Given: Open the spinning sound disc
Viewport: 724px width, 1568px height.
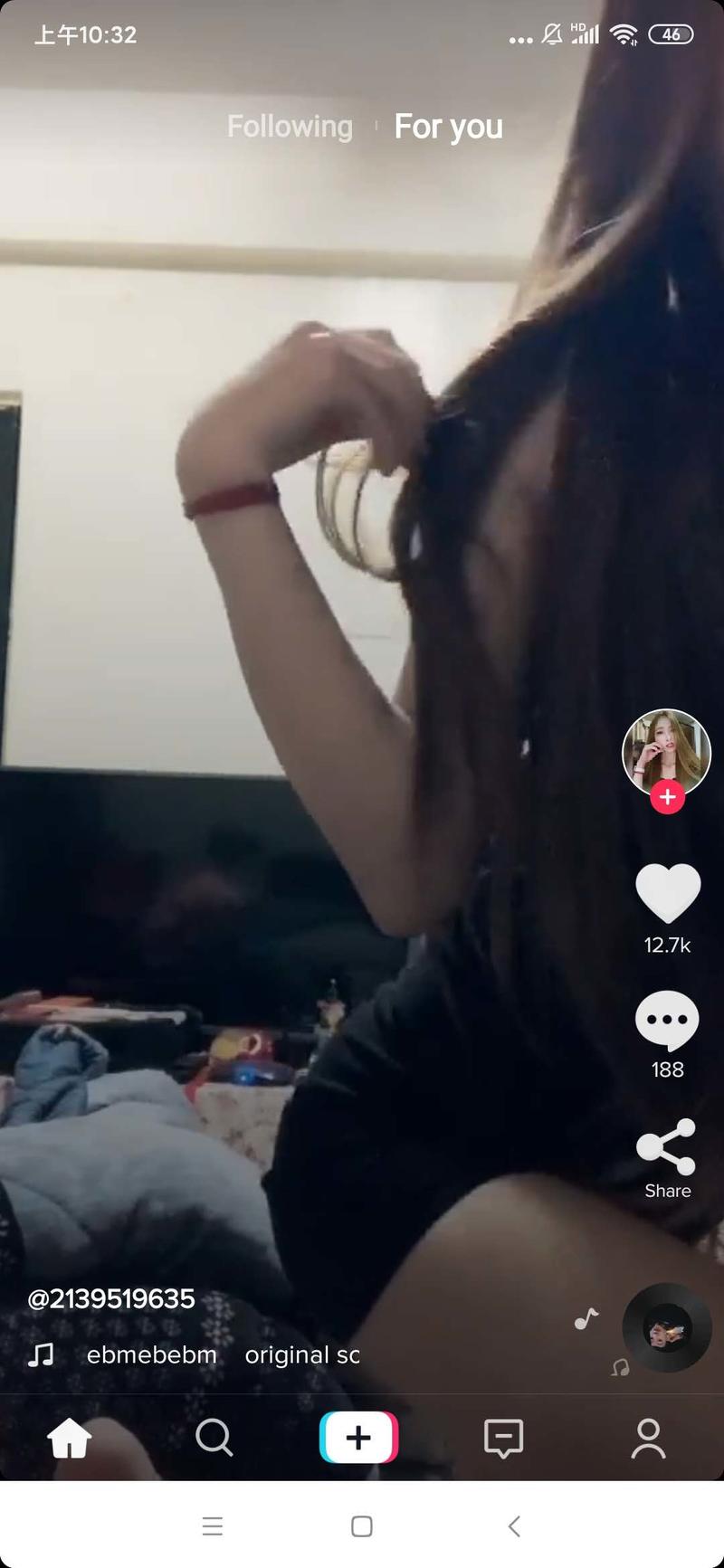Looking at the screenshot, I should (667, 1327).
